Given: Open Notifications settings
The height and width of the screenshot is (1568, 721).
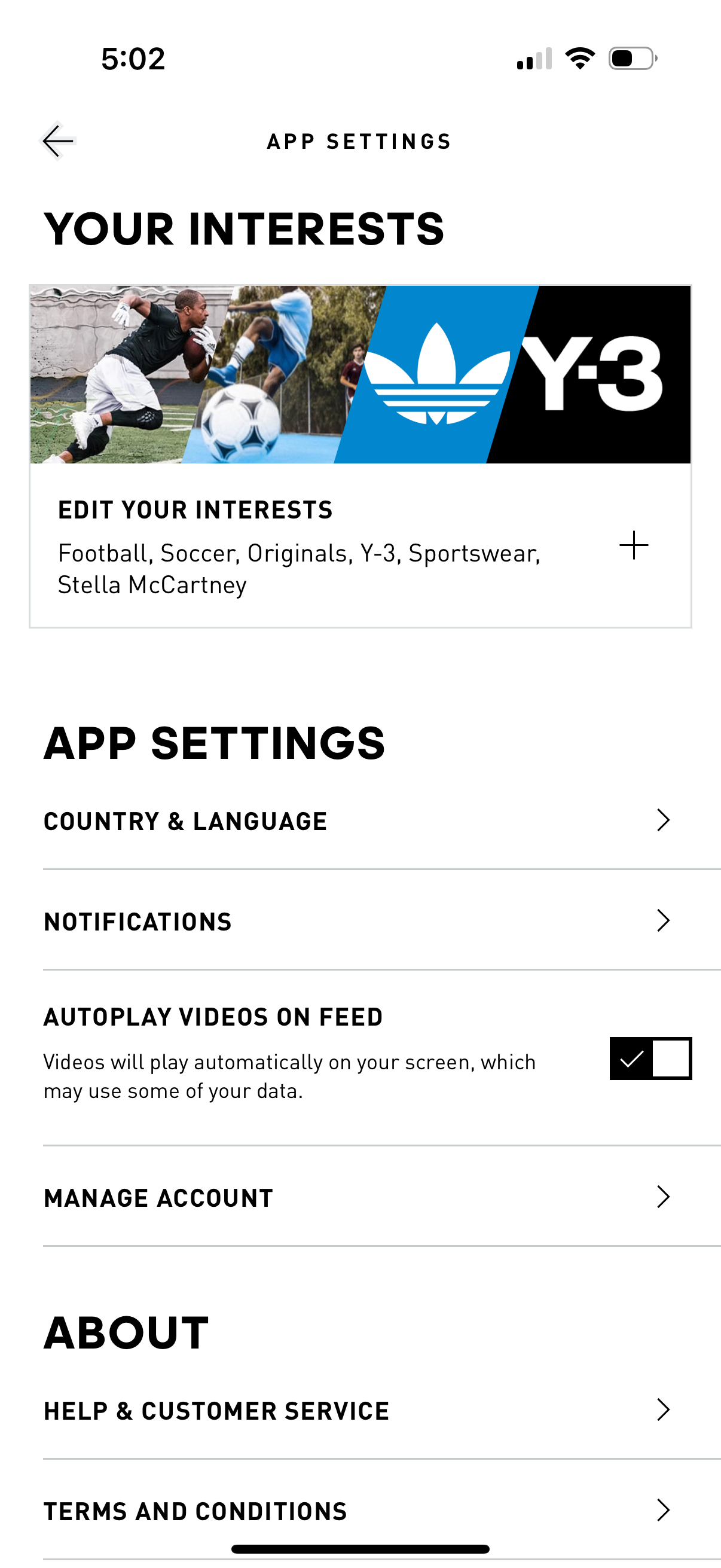Looking at the screenshot, I should [x=138, y=921].
